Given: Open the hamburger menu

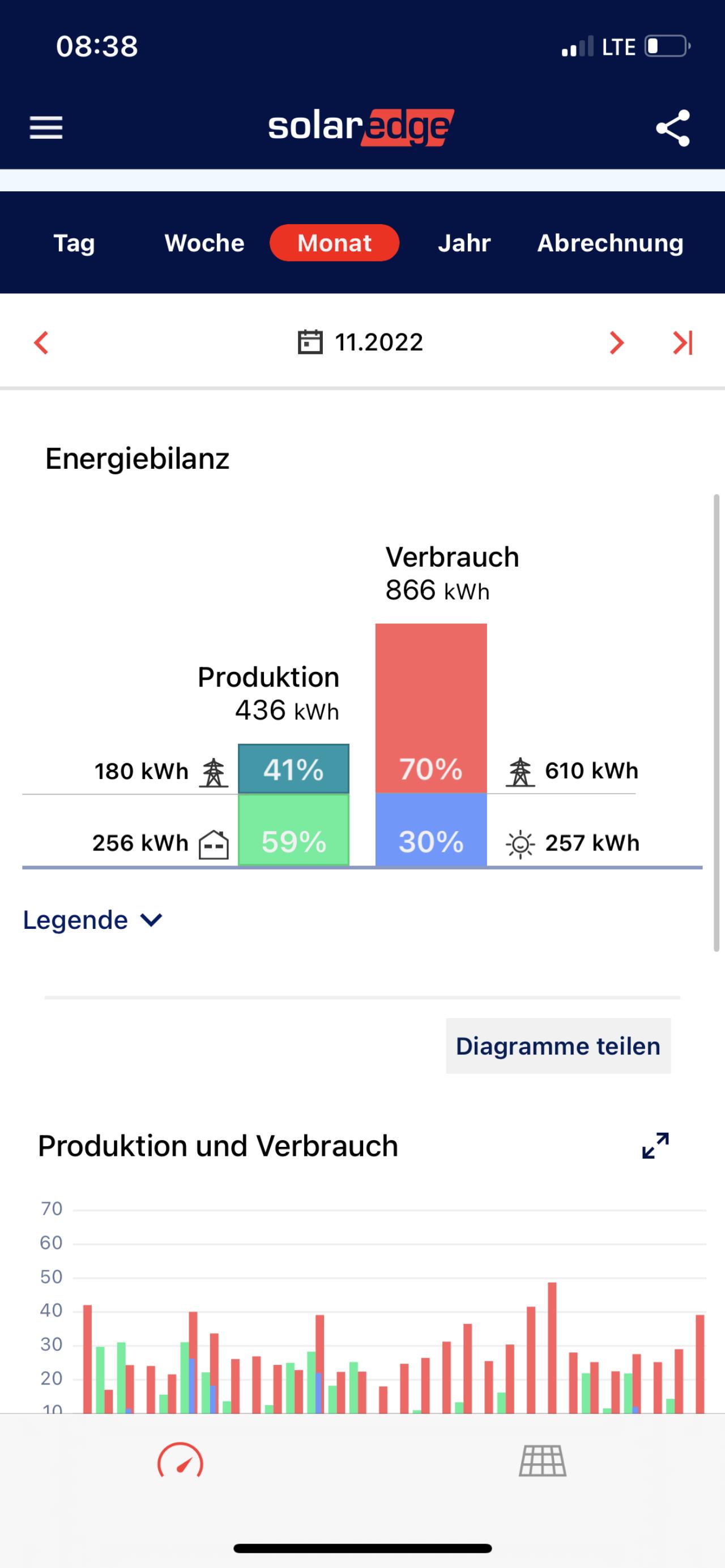Looking at the screenshot, I should pyautogui.click(x=46, y=128).
